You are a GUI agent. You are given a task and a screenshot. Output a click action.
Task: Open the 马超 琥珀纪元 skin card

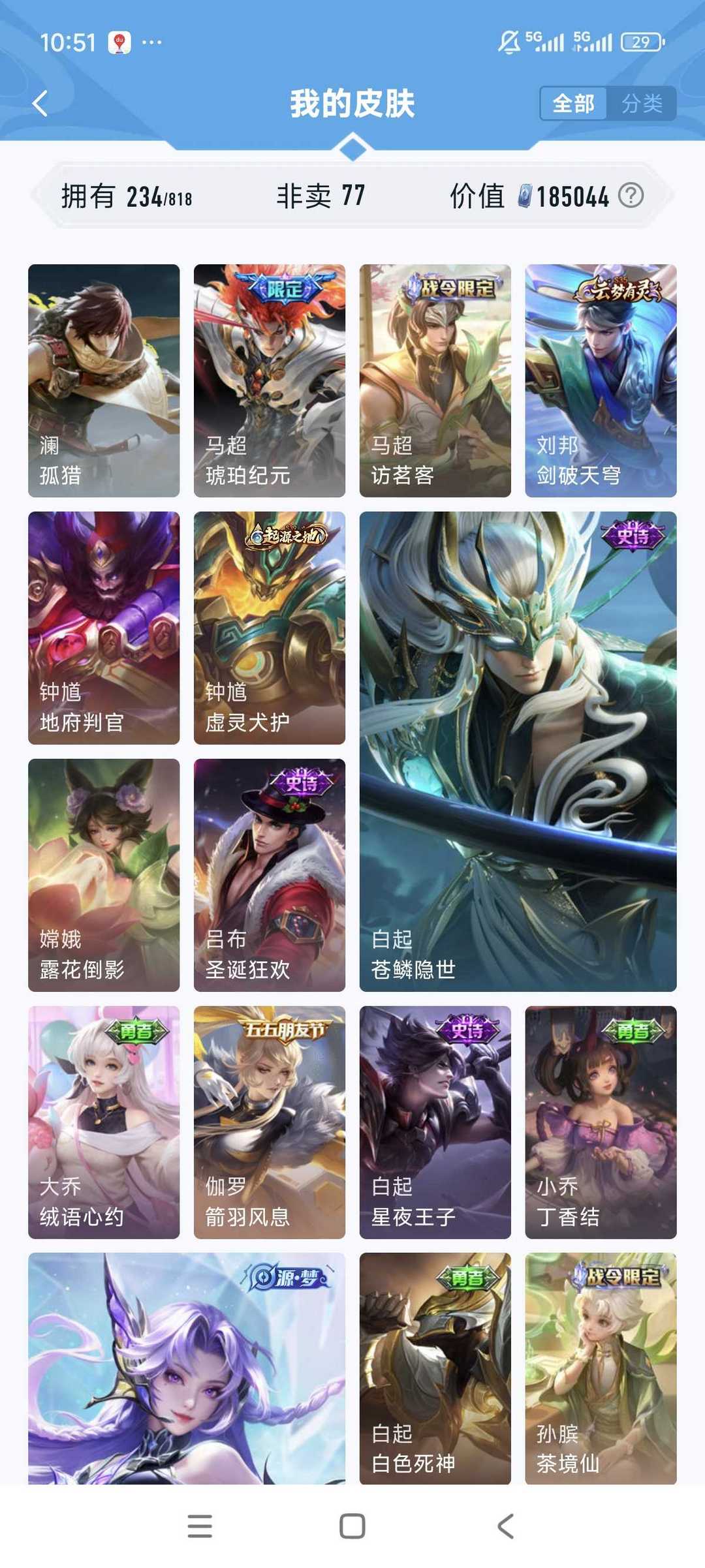270,380
